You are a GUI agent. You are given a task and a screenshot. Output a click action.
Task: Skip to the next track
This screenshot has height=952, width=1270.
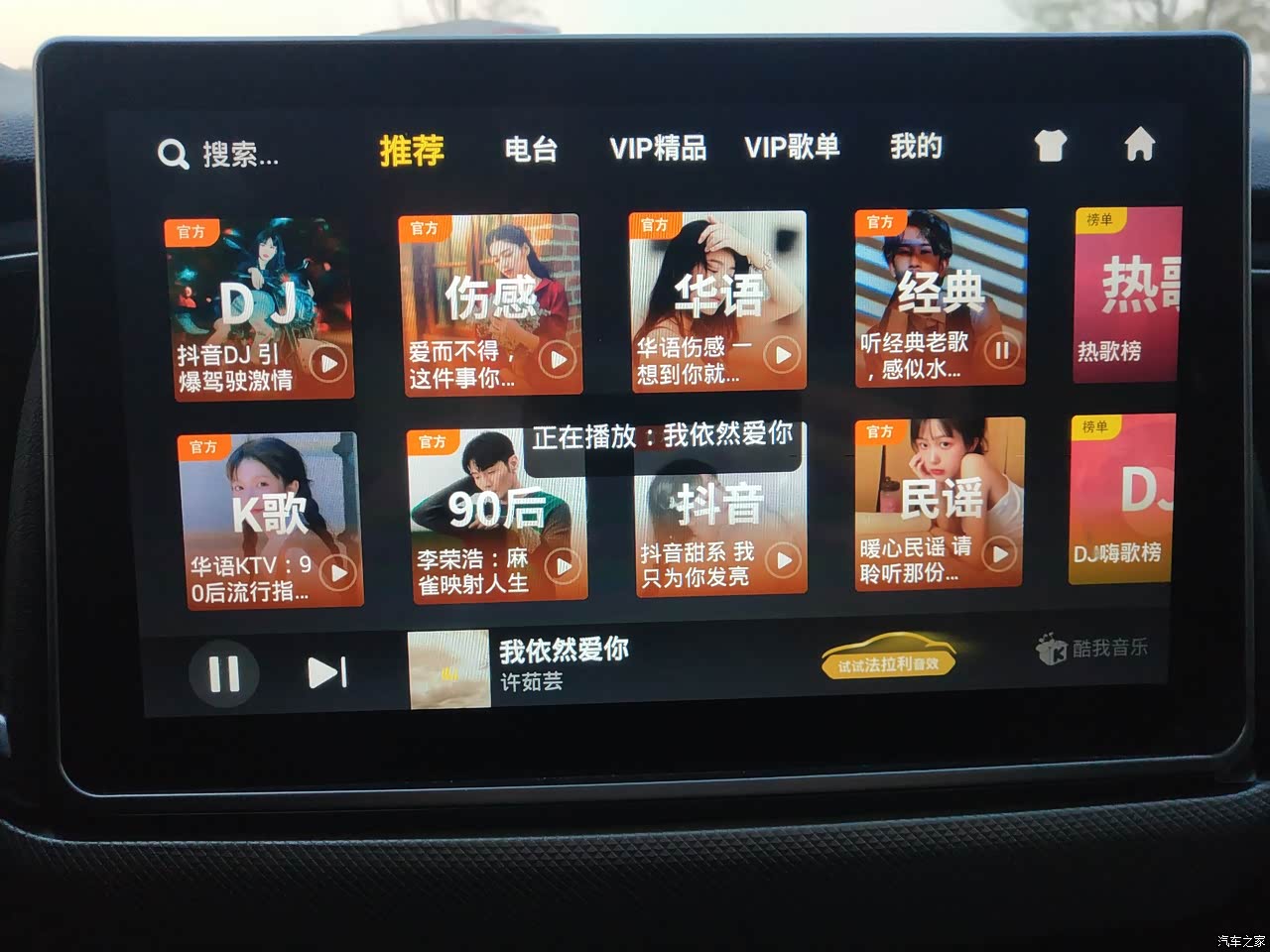tap(327, 672)
